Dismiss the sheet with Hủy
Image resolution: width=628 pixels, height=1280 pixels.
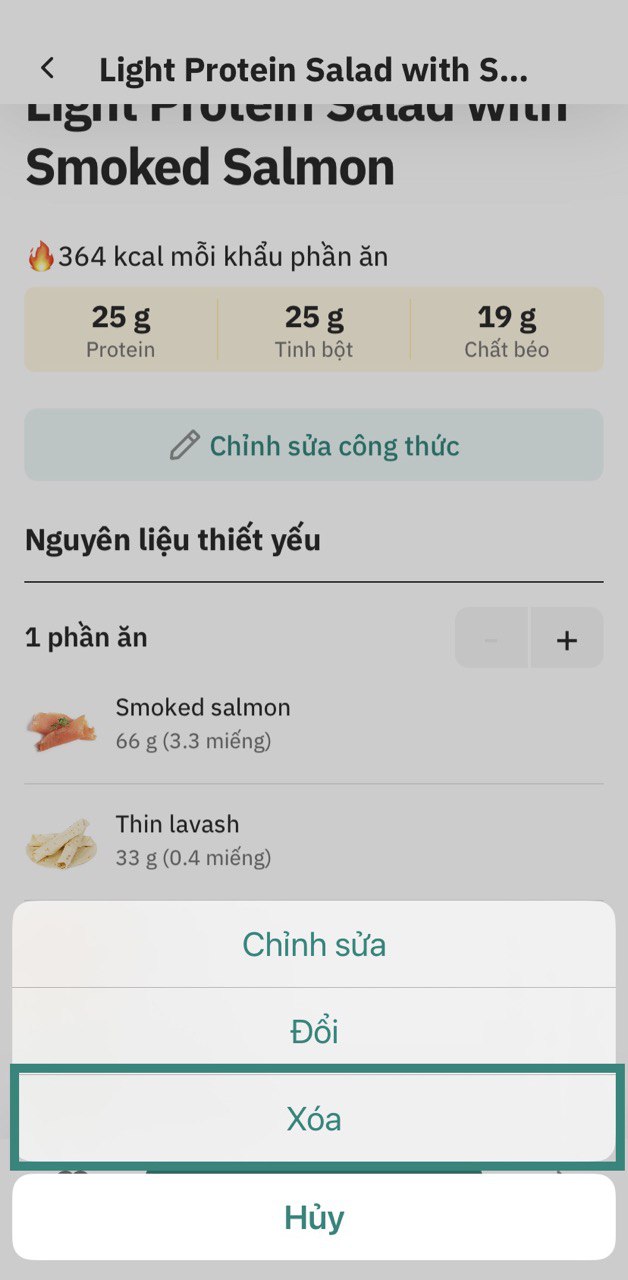[314, 1217]
